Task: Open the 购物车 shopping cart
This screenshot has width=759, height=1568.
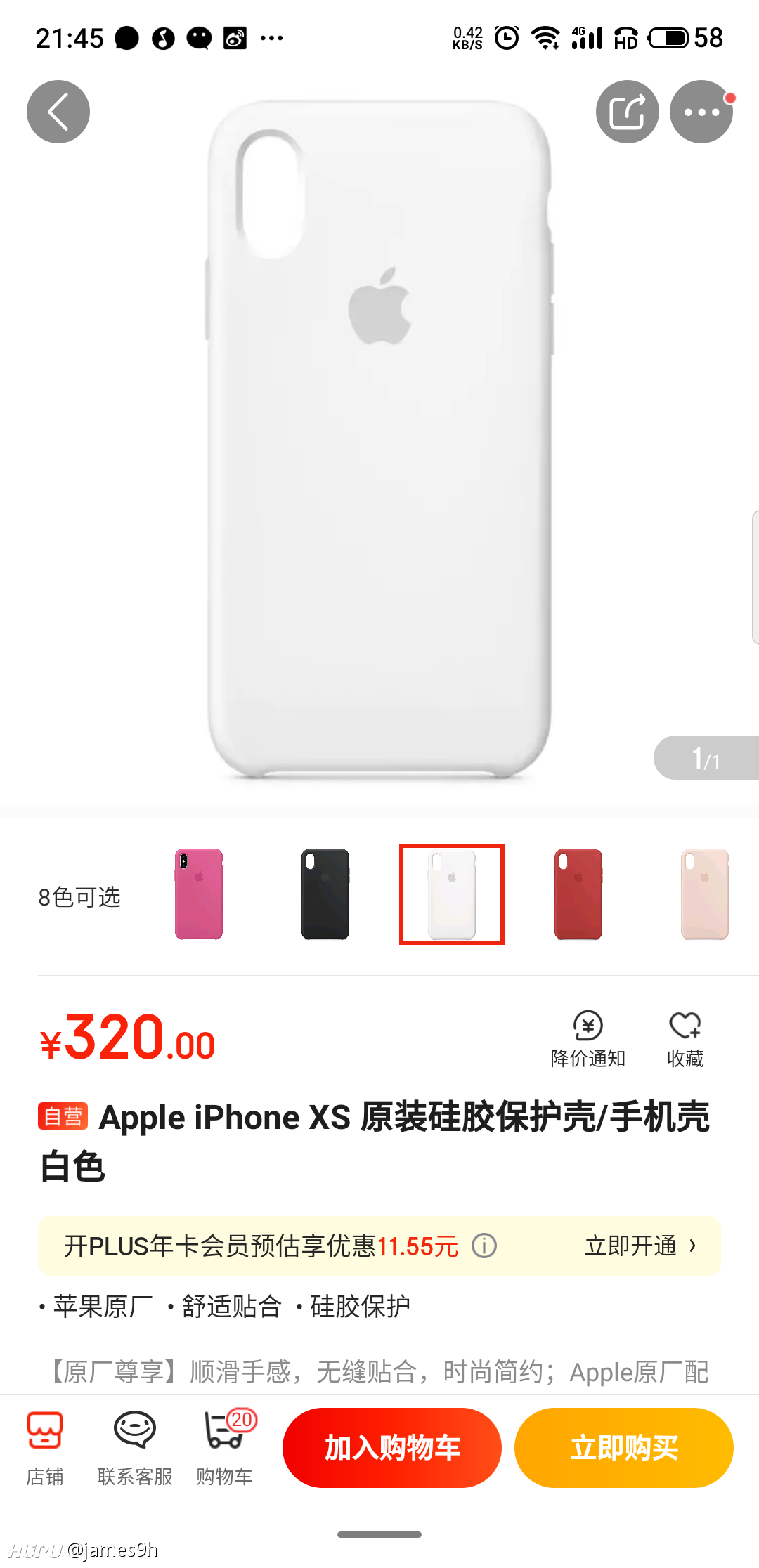Action: 225,1448
